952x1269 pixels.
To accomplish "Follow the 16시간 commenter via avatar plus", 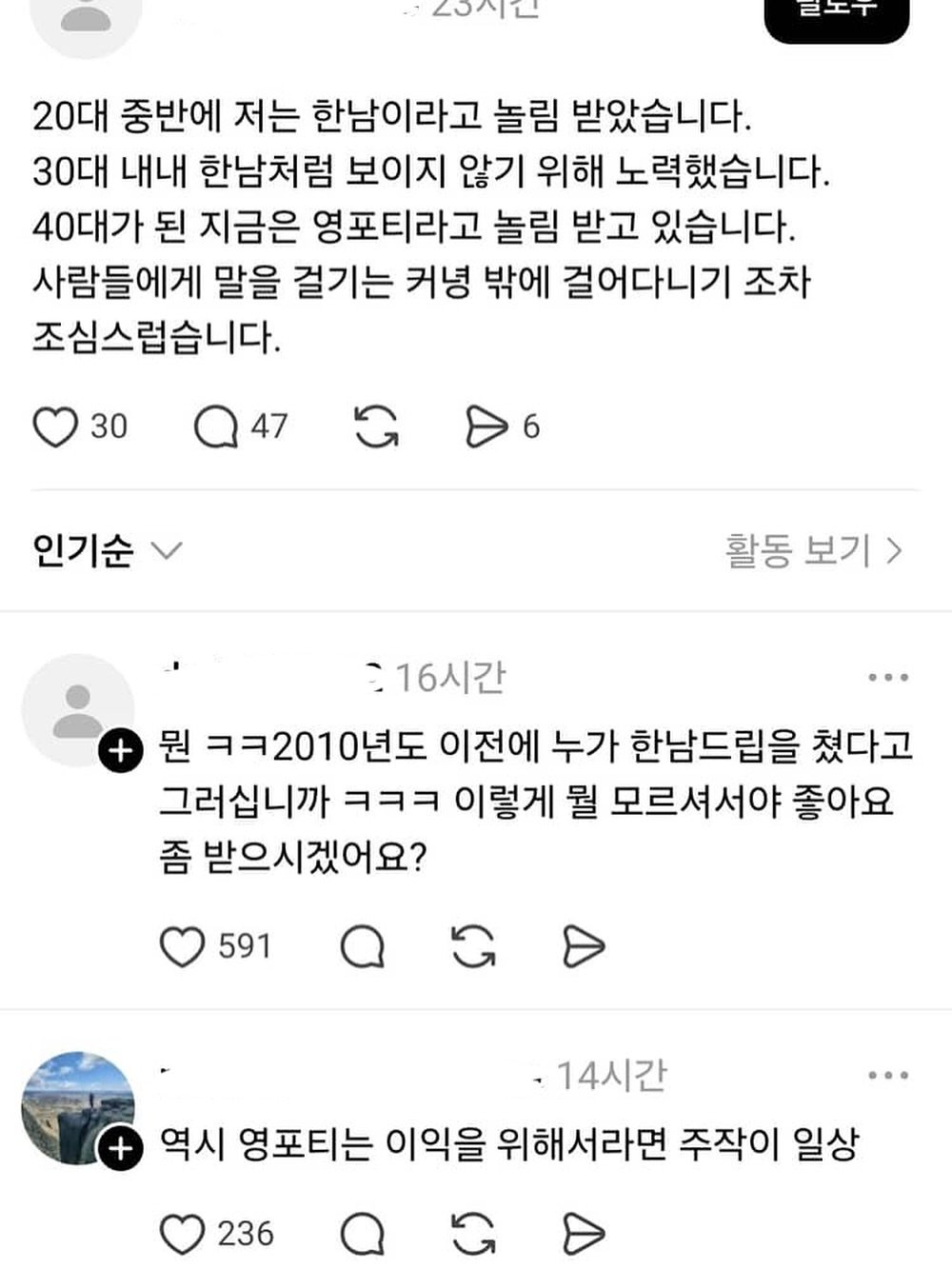I will 120,752.
